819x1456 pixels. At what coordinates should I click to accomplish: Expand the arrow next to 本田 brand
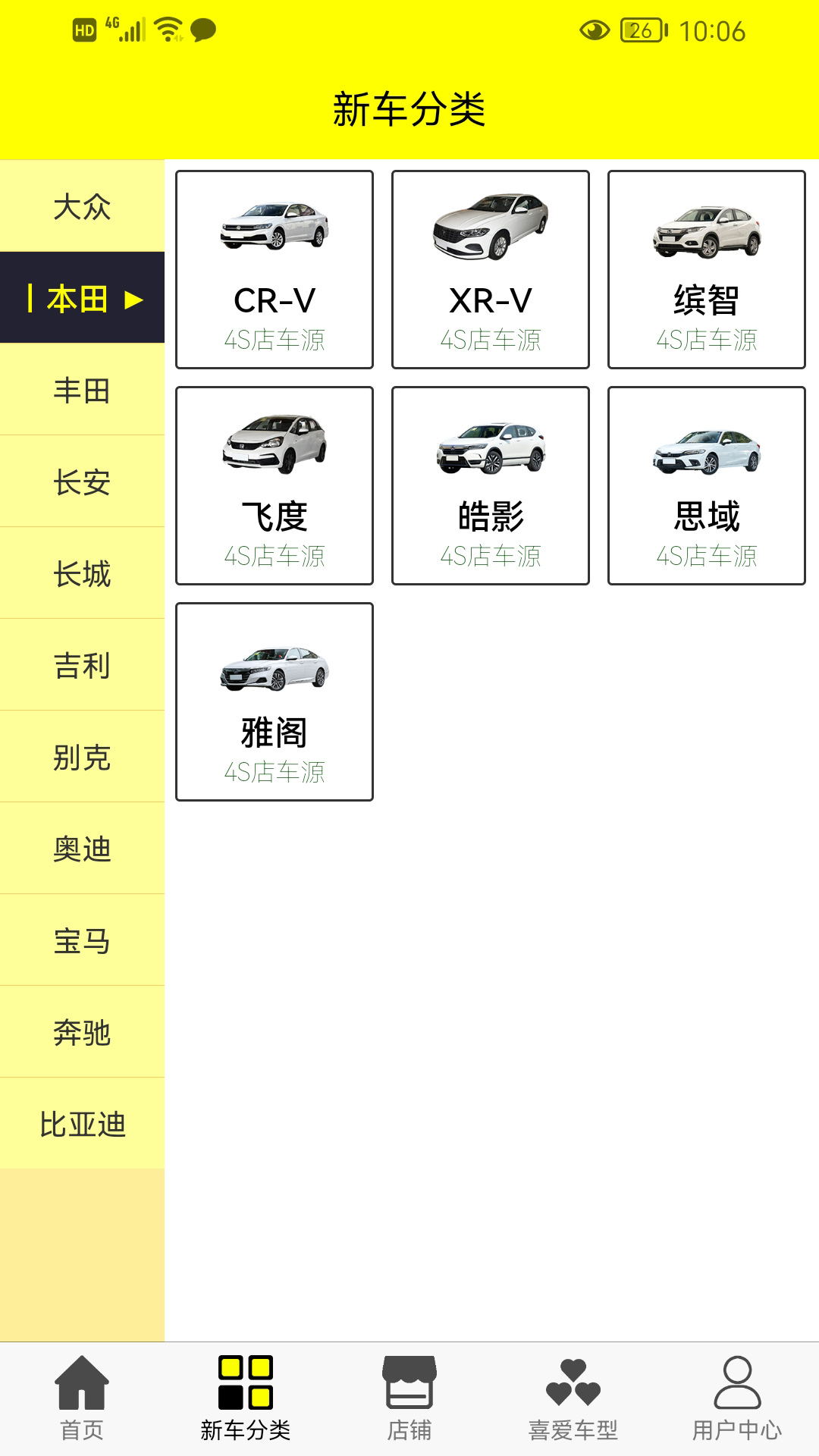coord(133,300)
